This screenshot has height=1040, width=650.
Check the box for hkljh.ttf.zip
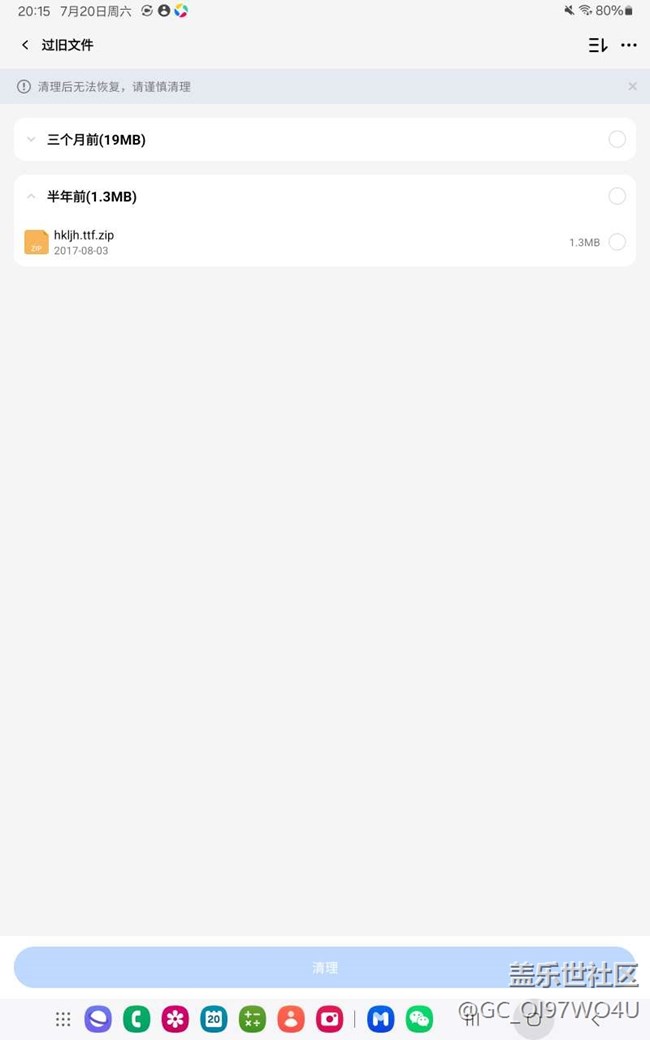point(617,242)
